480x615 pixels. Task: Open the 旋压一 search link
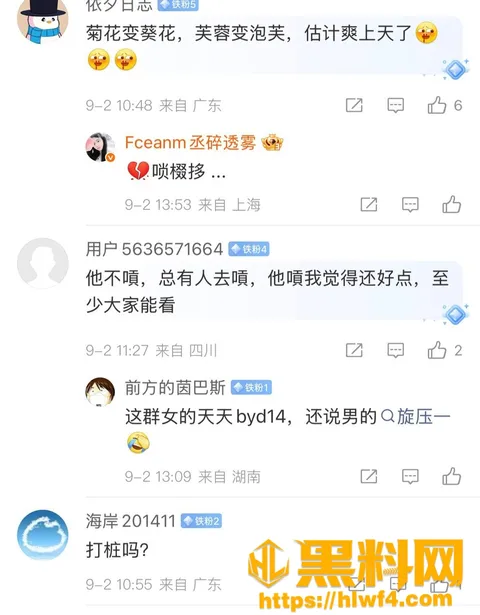coord(416,416)
